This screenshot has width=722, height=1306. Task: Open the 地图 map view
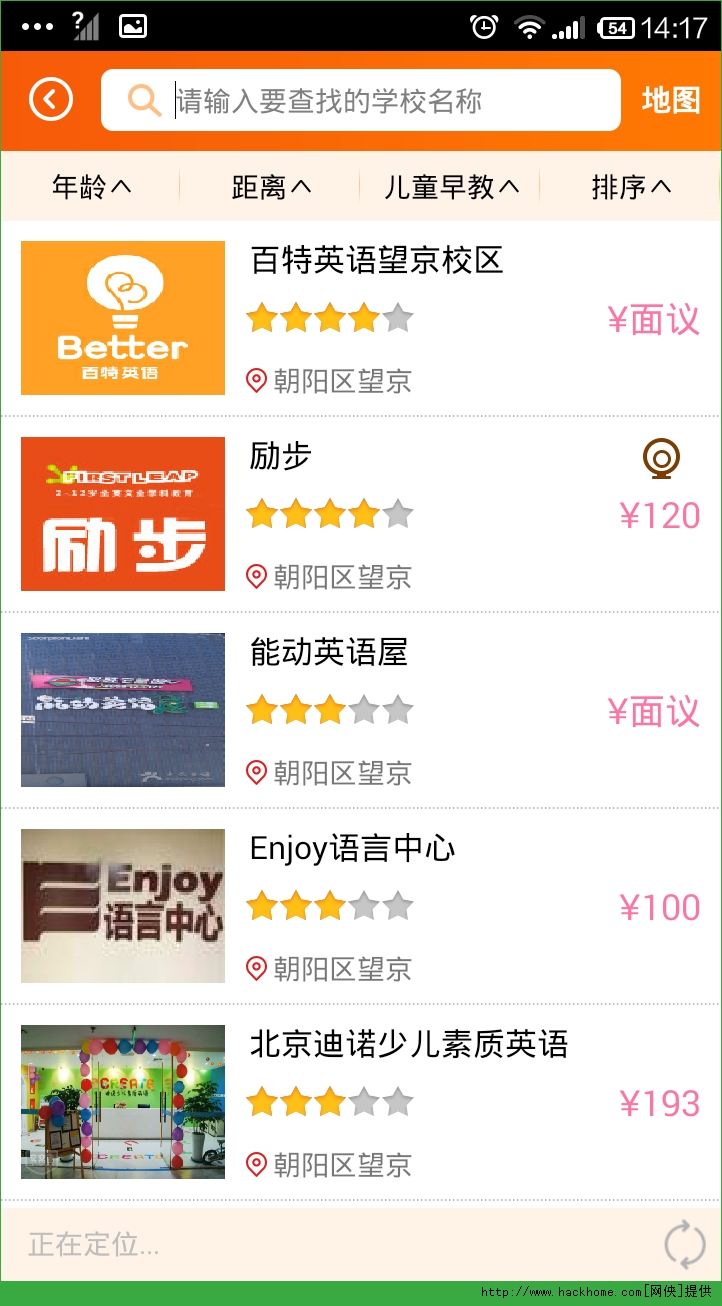click(670, 100)
